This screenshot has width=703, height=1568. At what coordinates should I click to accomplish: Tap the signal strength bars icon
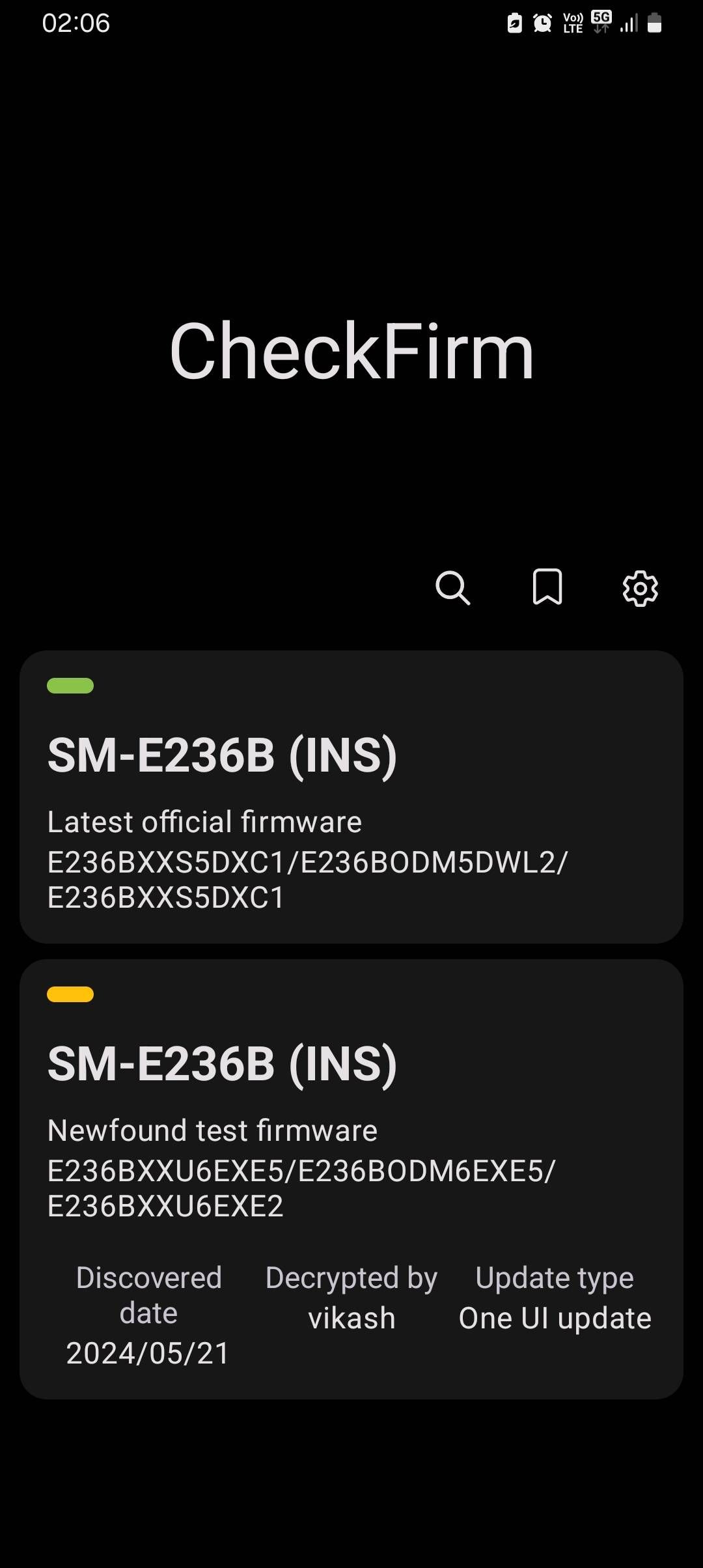coord(629,25)
